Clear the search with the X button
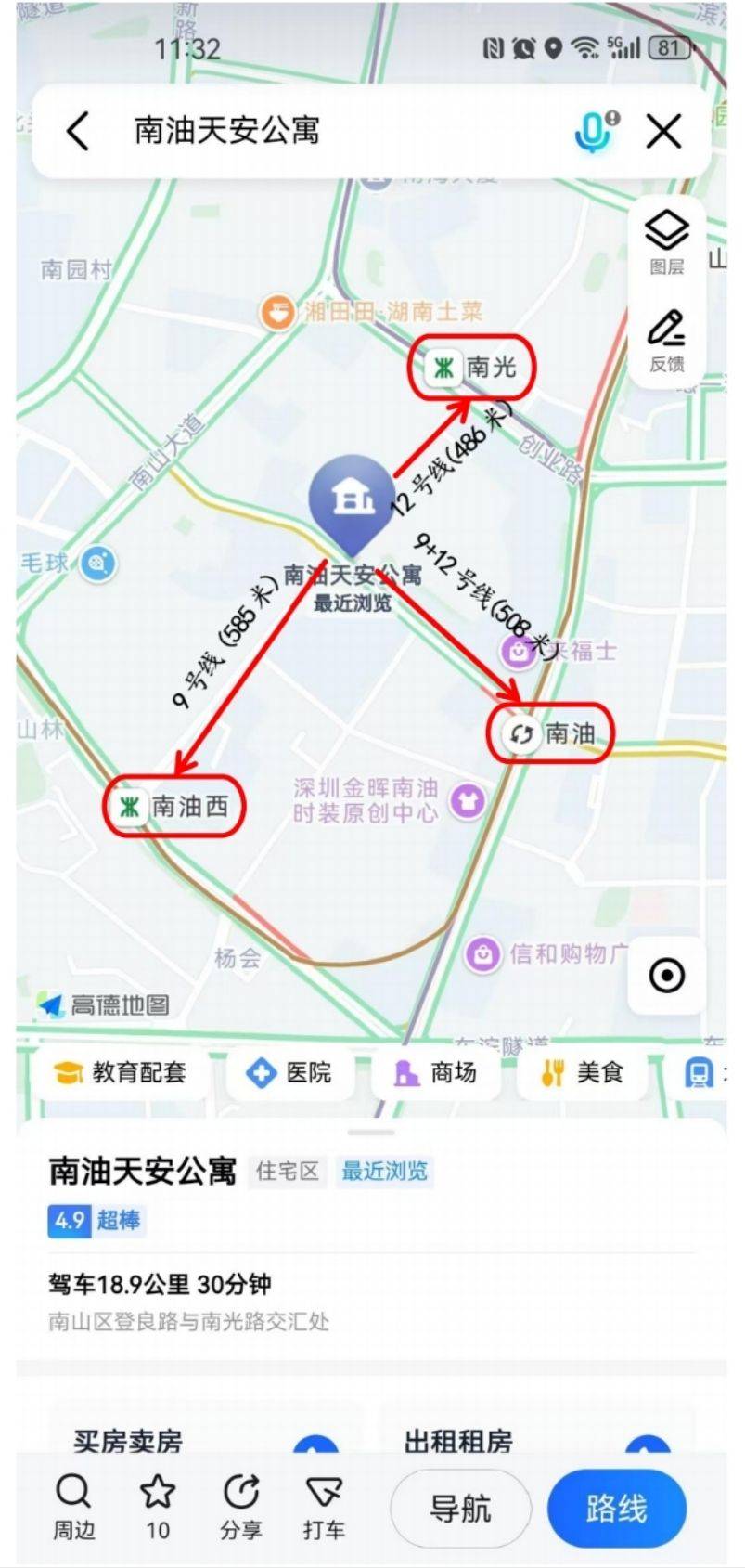This screenshot has width=745, height=1568. (664, 131)
